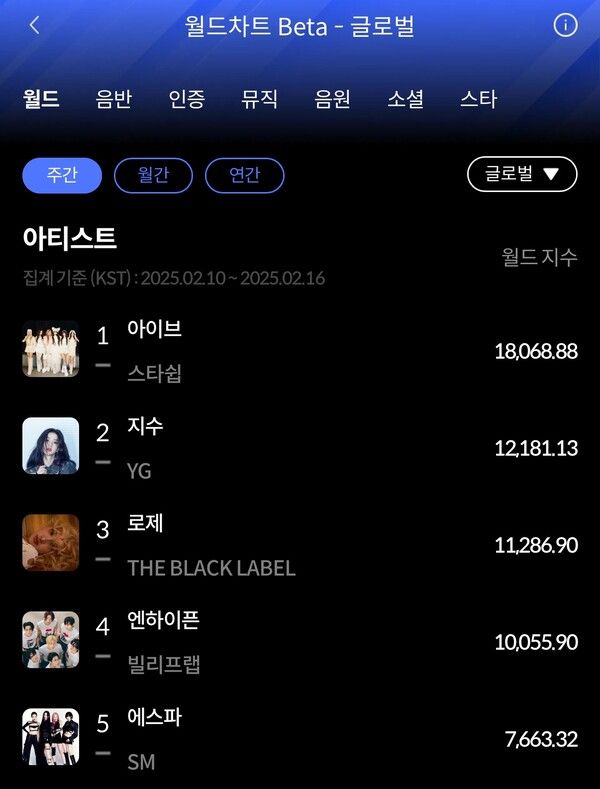Go back using the header arrow

point(34,26)
